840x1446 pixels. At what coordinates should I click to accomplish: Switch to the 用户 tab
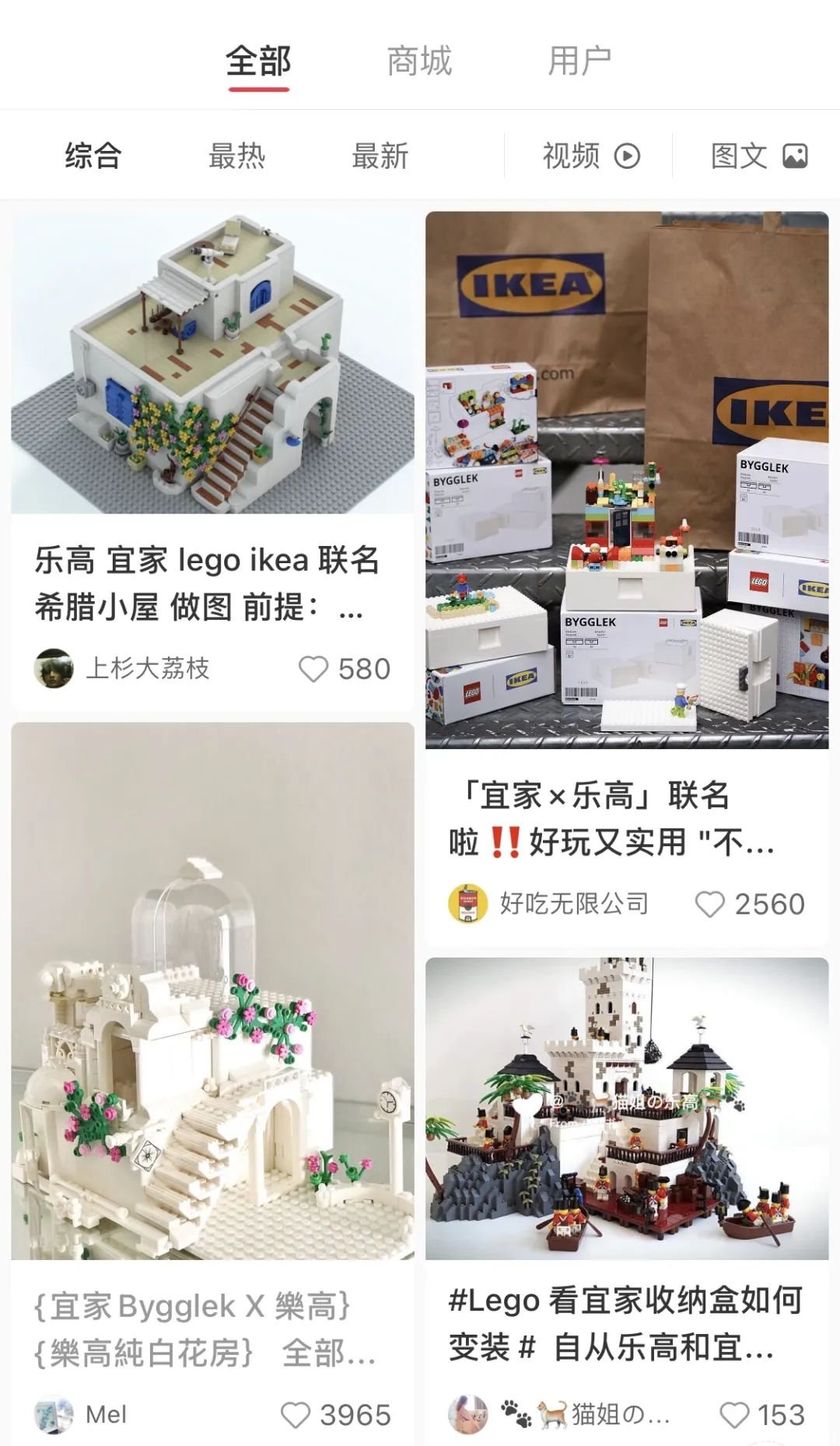pos(579,61)
